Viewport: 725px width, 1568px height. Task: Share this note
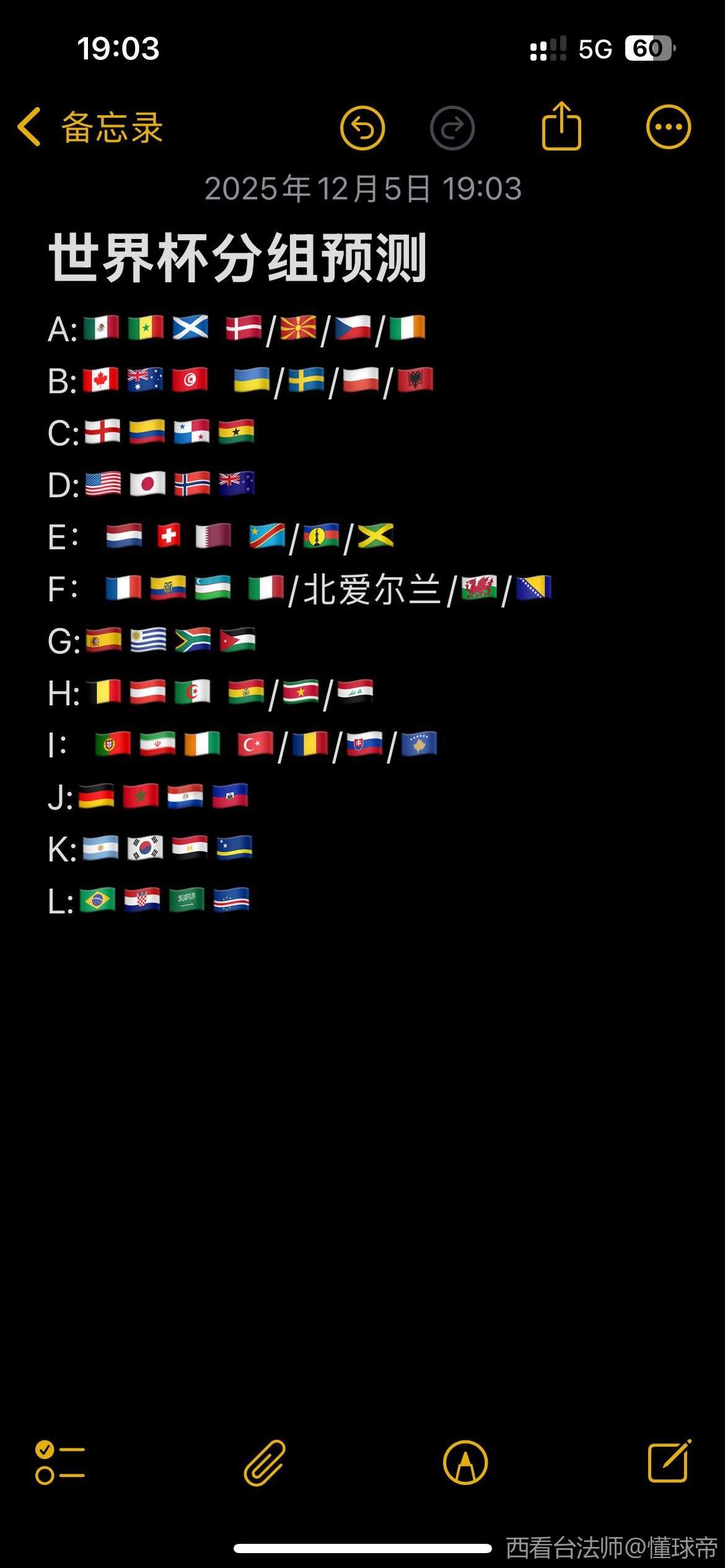coord(561,127)
